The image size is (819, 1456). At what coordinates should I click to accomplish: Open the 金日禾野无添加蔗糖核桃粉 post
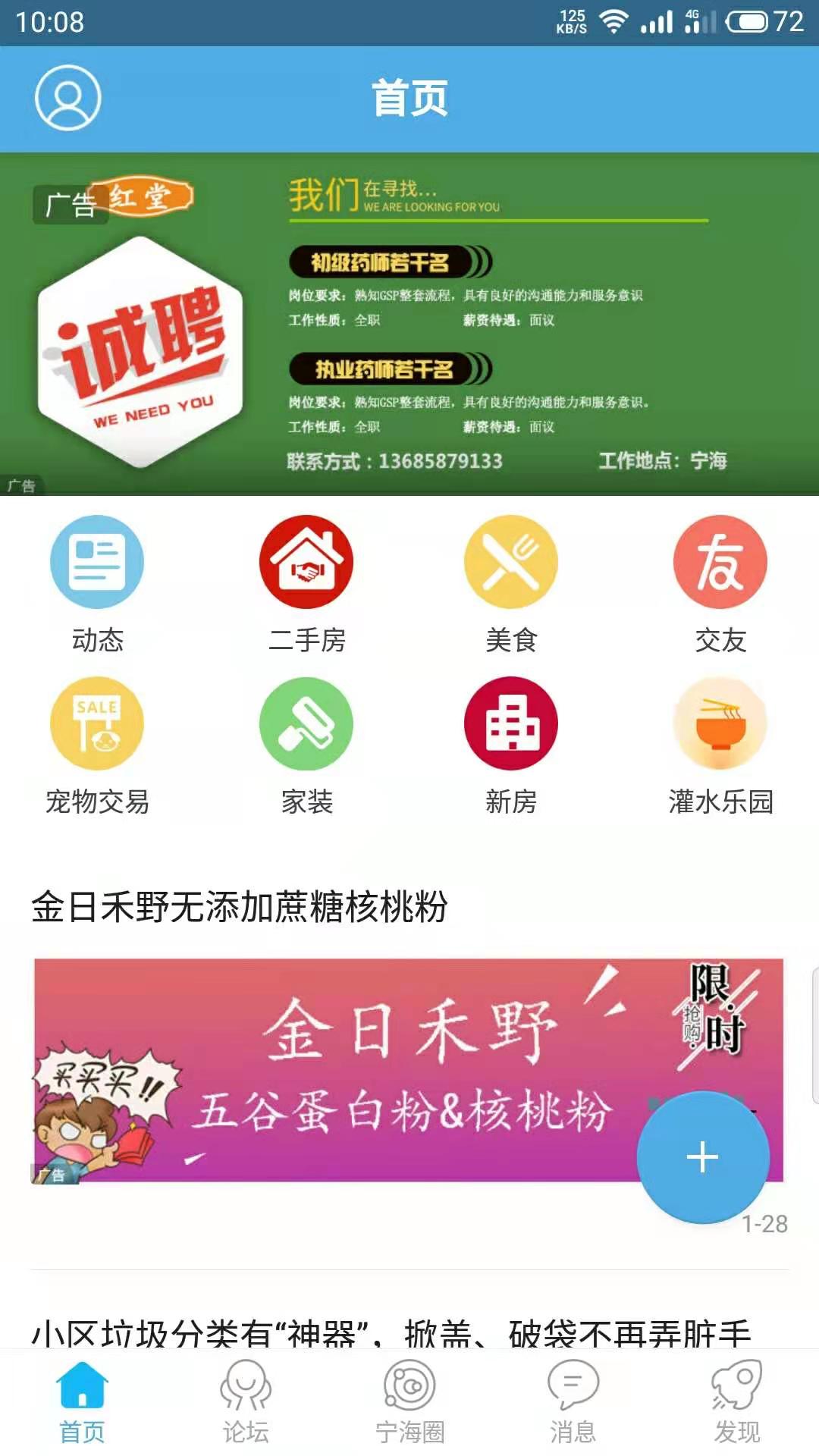tap(240, 907)
